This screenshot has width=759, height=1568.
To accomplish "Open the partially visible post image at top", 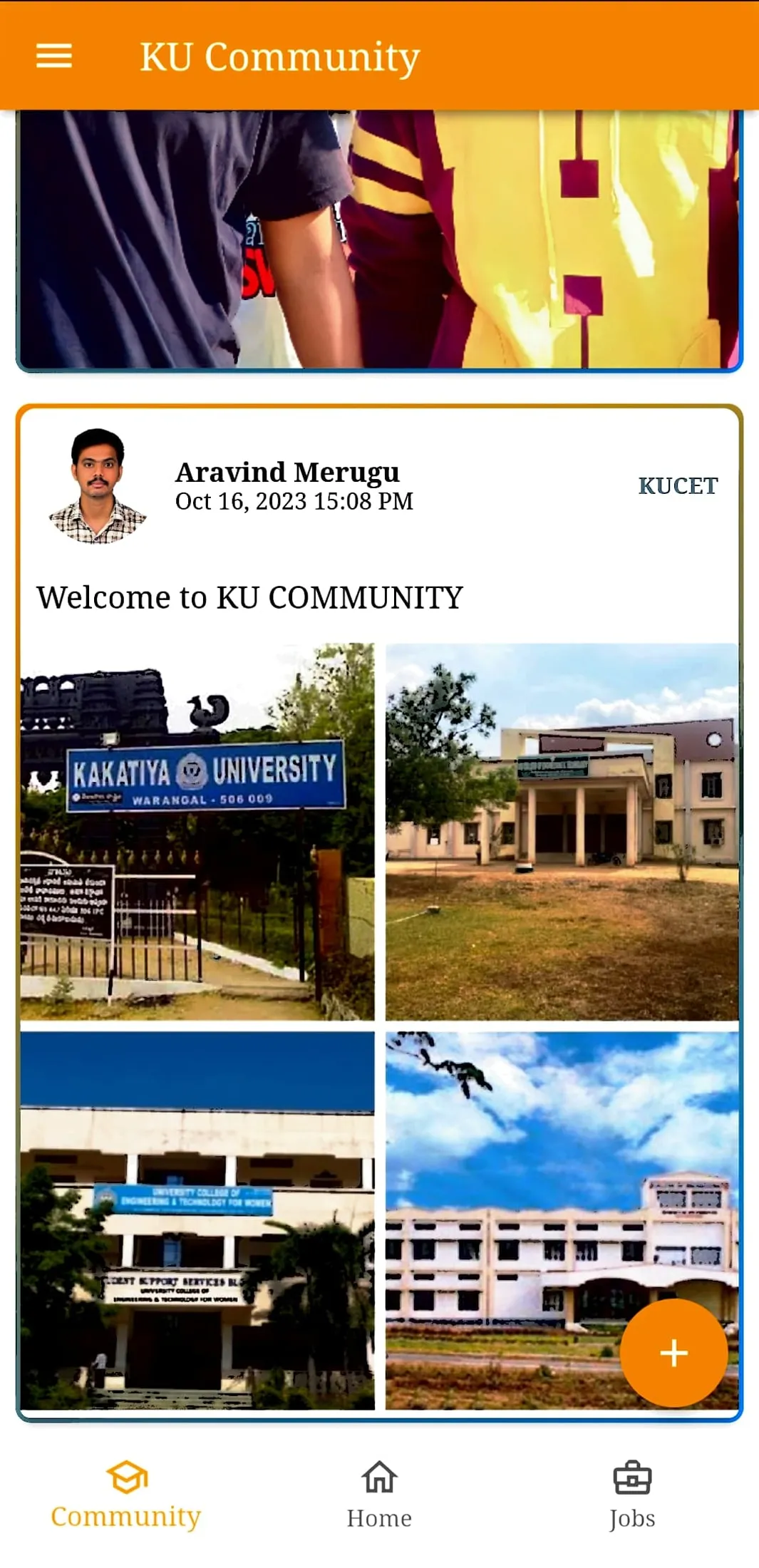I will tap(379, 239).
